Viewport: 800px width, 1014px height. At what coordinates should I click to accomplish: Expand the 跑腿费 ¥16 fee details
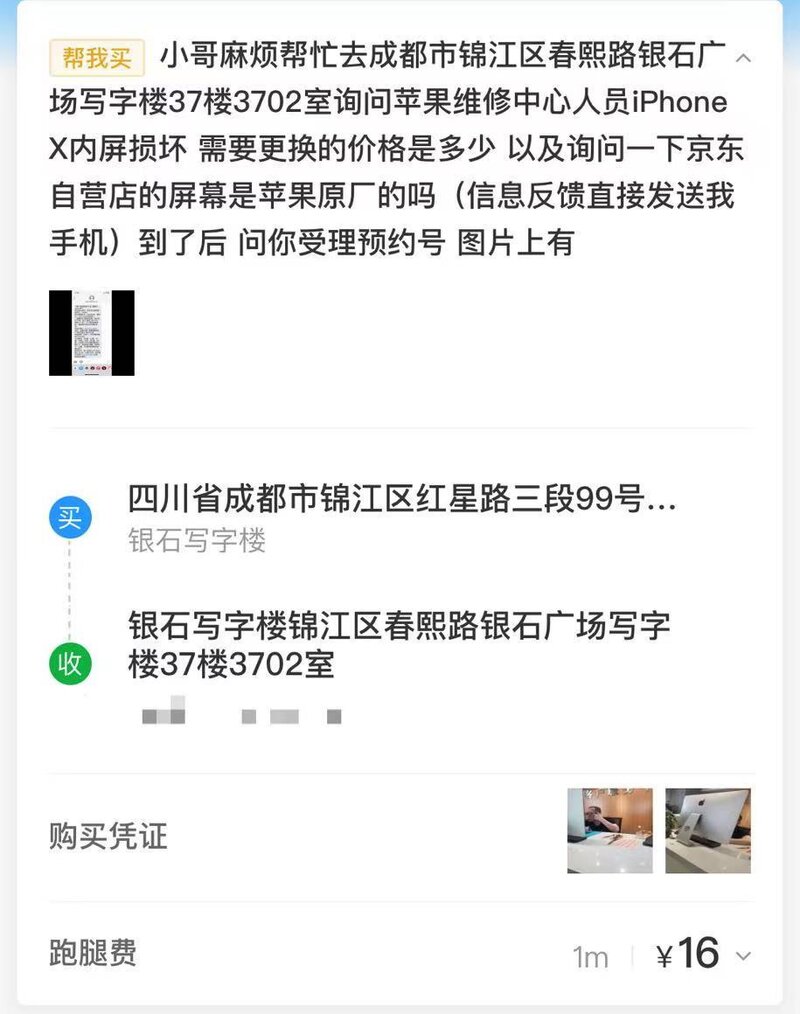click(x=742, y=956)
